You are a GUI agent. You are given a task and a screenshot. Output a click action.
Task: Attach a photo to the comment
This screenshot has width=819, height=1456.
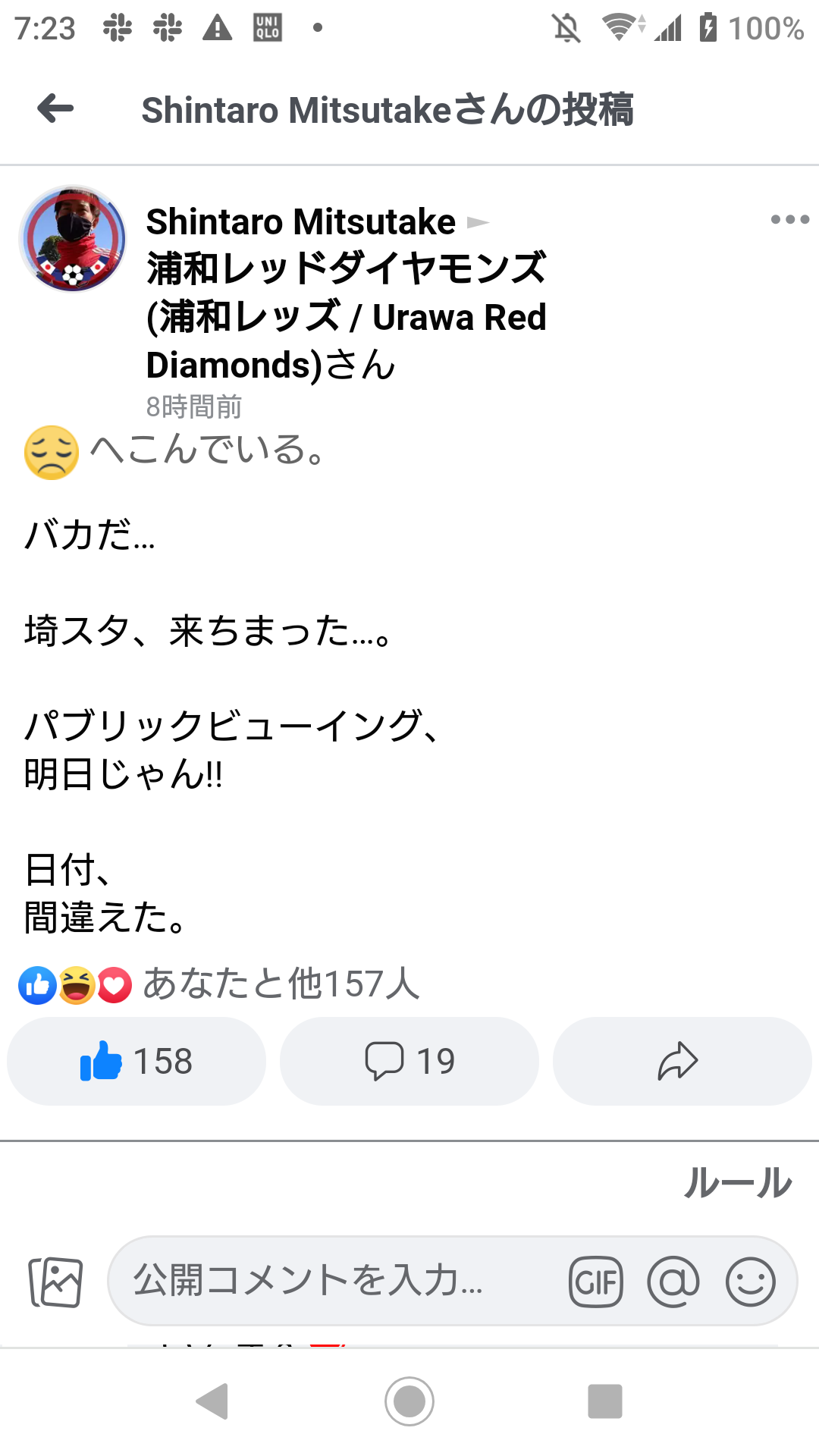55,1282
